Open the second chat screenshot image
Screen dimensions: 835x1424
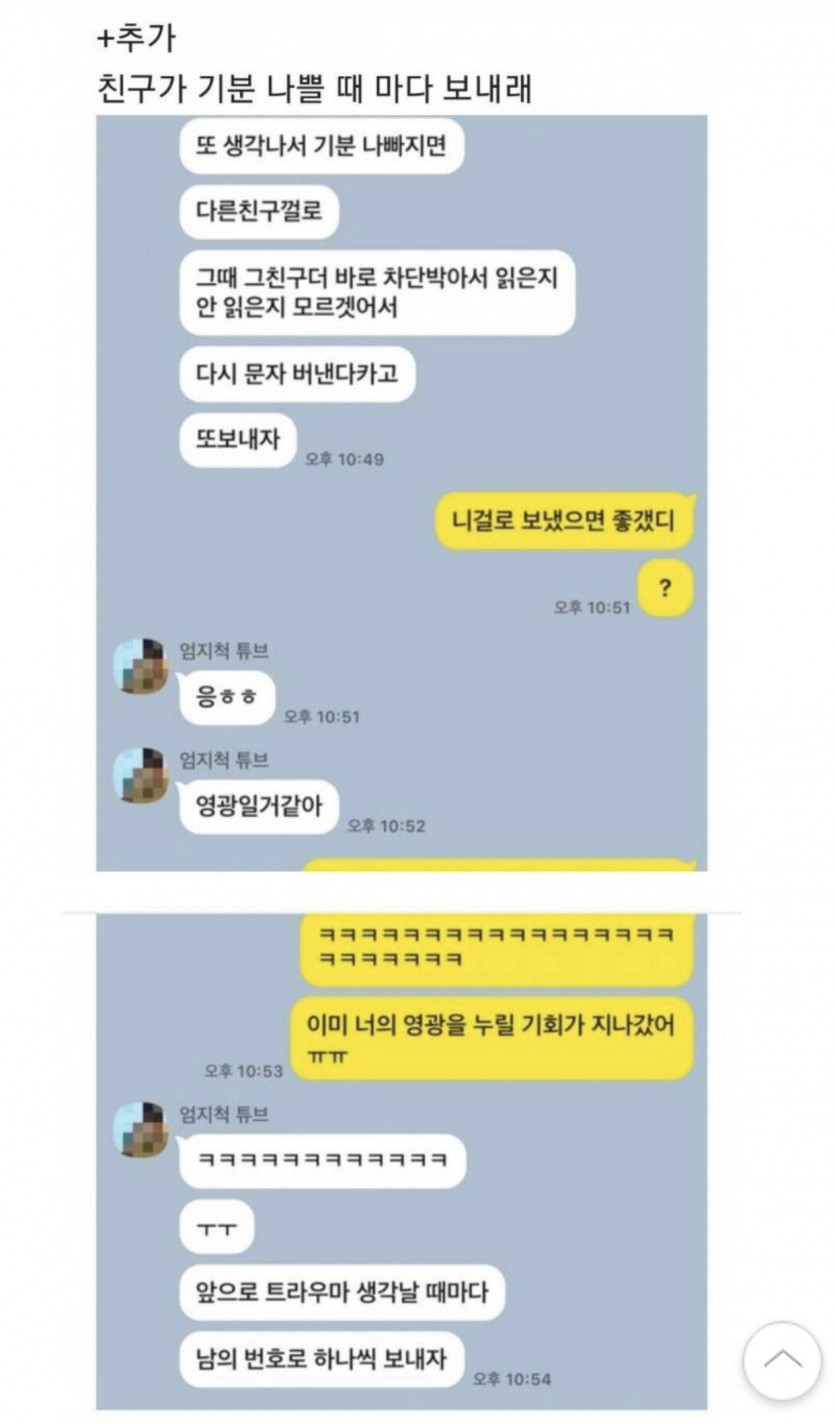click(401, 1160)
